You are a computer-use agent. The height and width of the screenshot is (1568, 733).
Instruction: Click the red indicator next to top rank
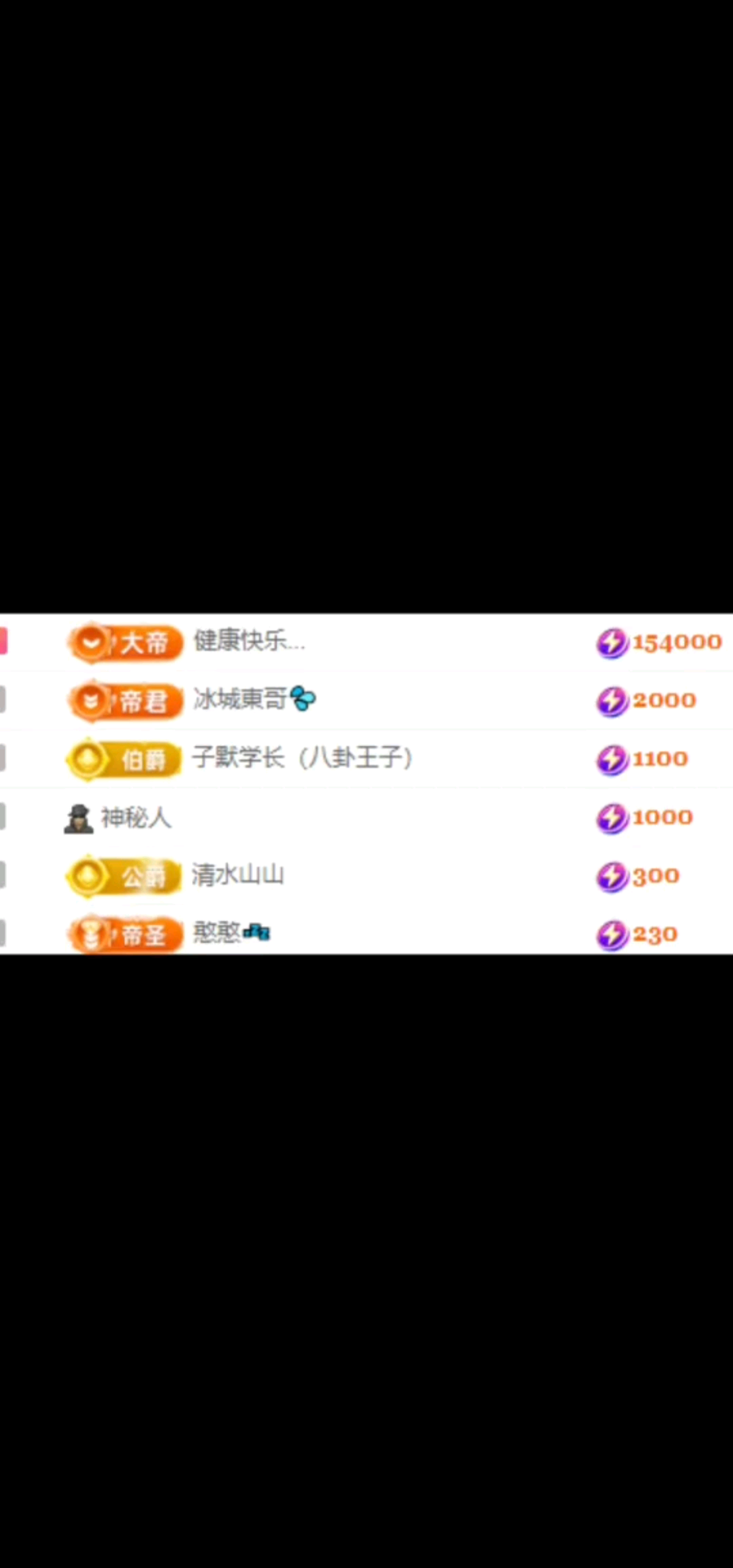click(x=4, y=642)
